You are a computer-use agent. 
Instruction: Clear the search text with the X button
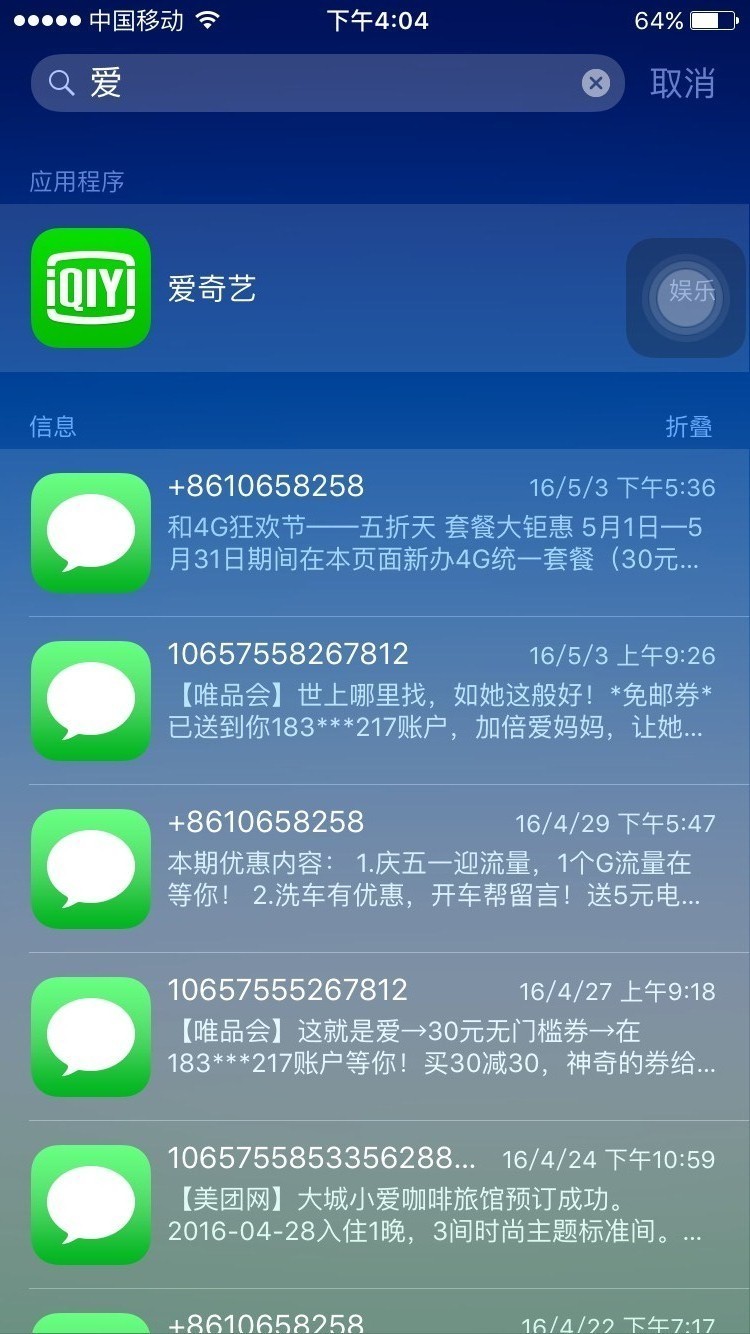(596, 83)
